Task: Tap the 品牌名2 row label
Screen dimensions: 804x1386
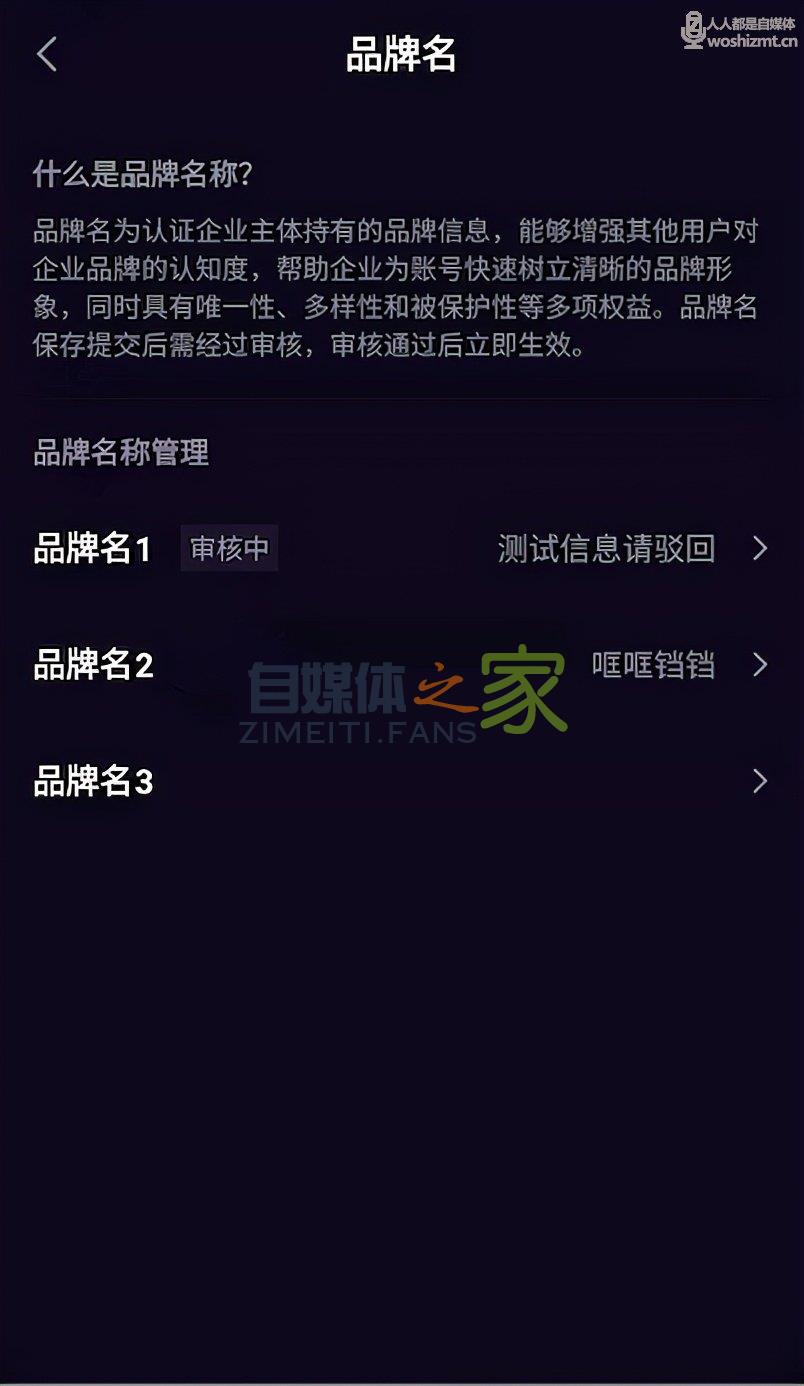Action: click(x=91, y=665)
